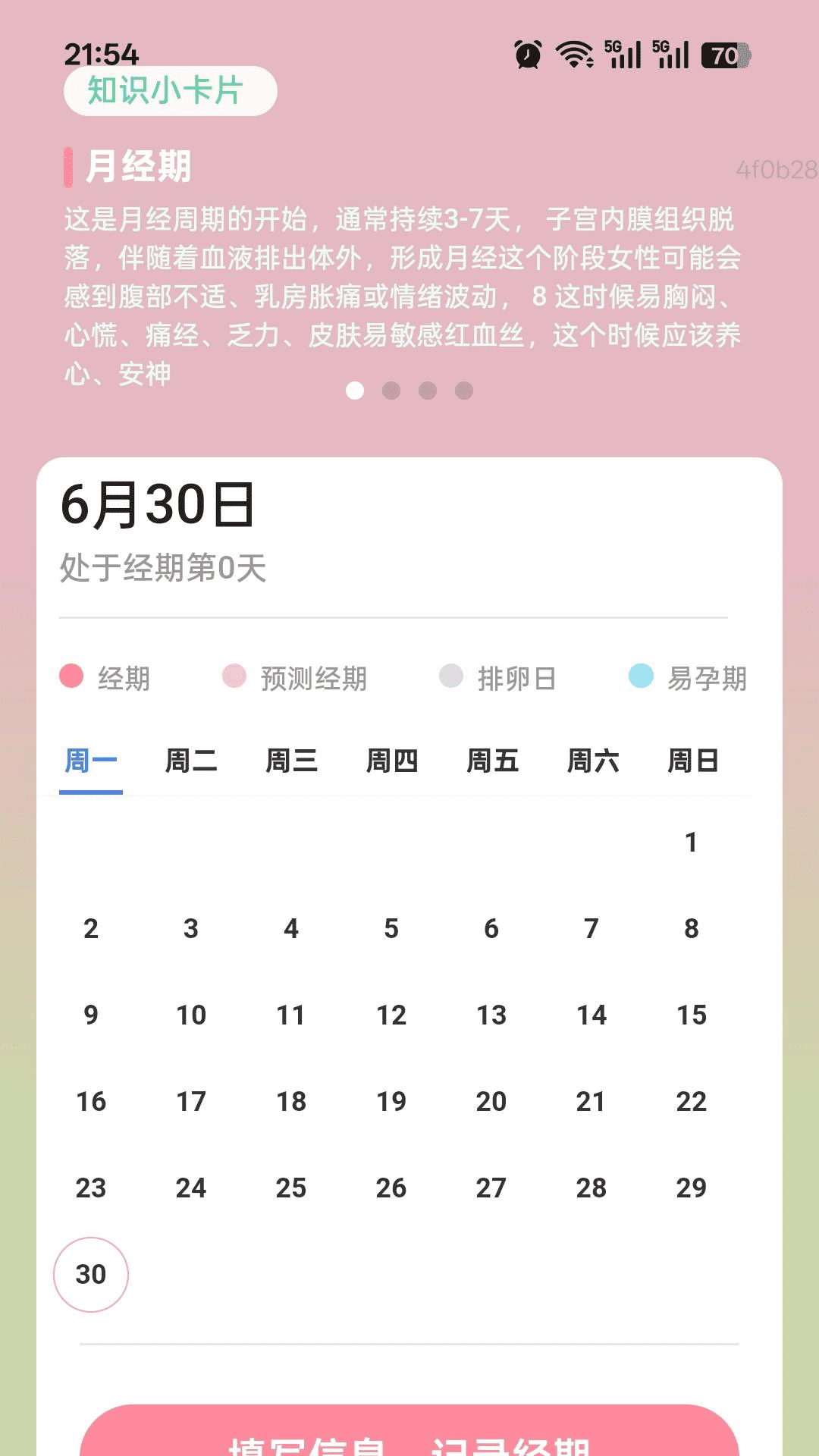Viewport: 819px width, 1456px height.
Task: Select June 15 on the calendar
Action: point(692,1013)
